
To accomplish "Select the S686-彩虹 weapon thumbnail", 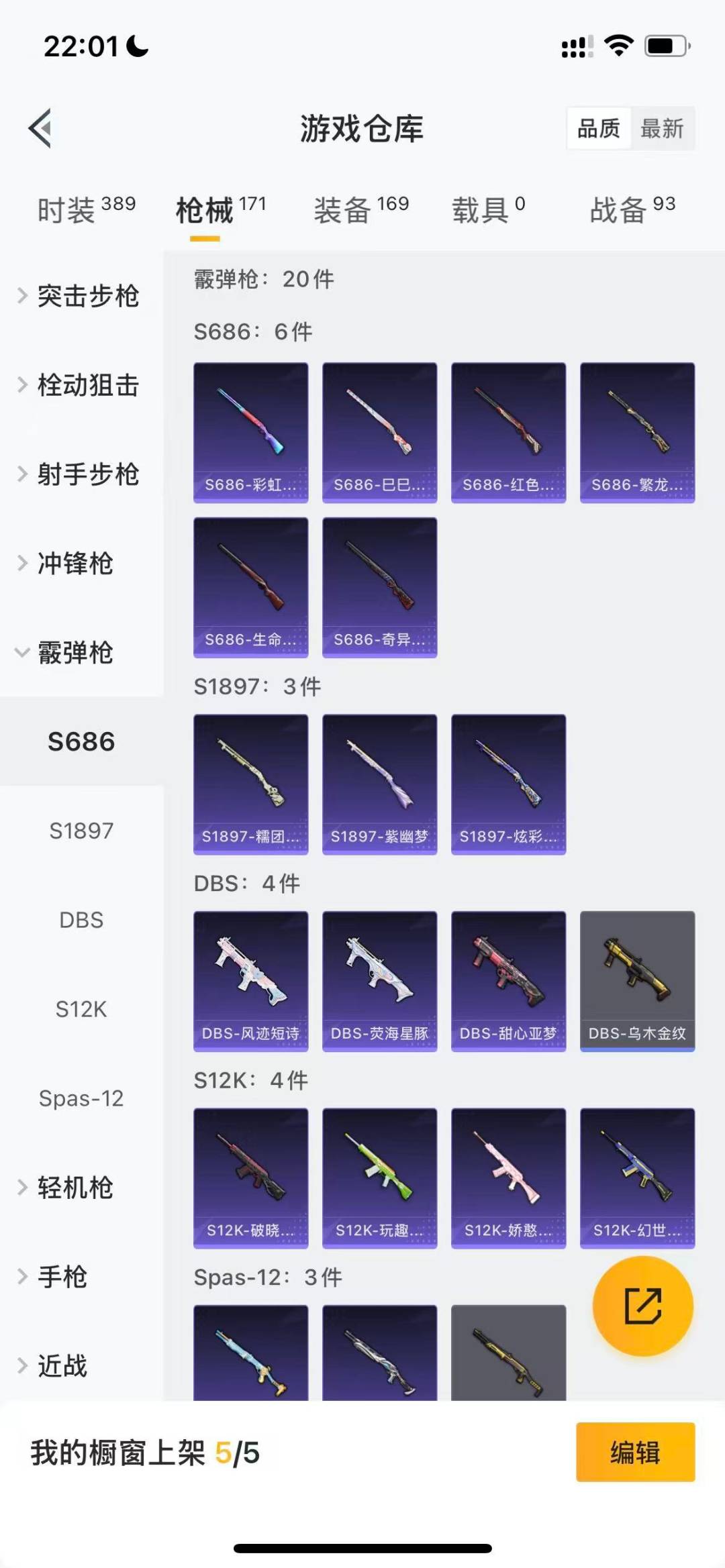I will coord(250,430).
